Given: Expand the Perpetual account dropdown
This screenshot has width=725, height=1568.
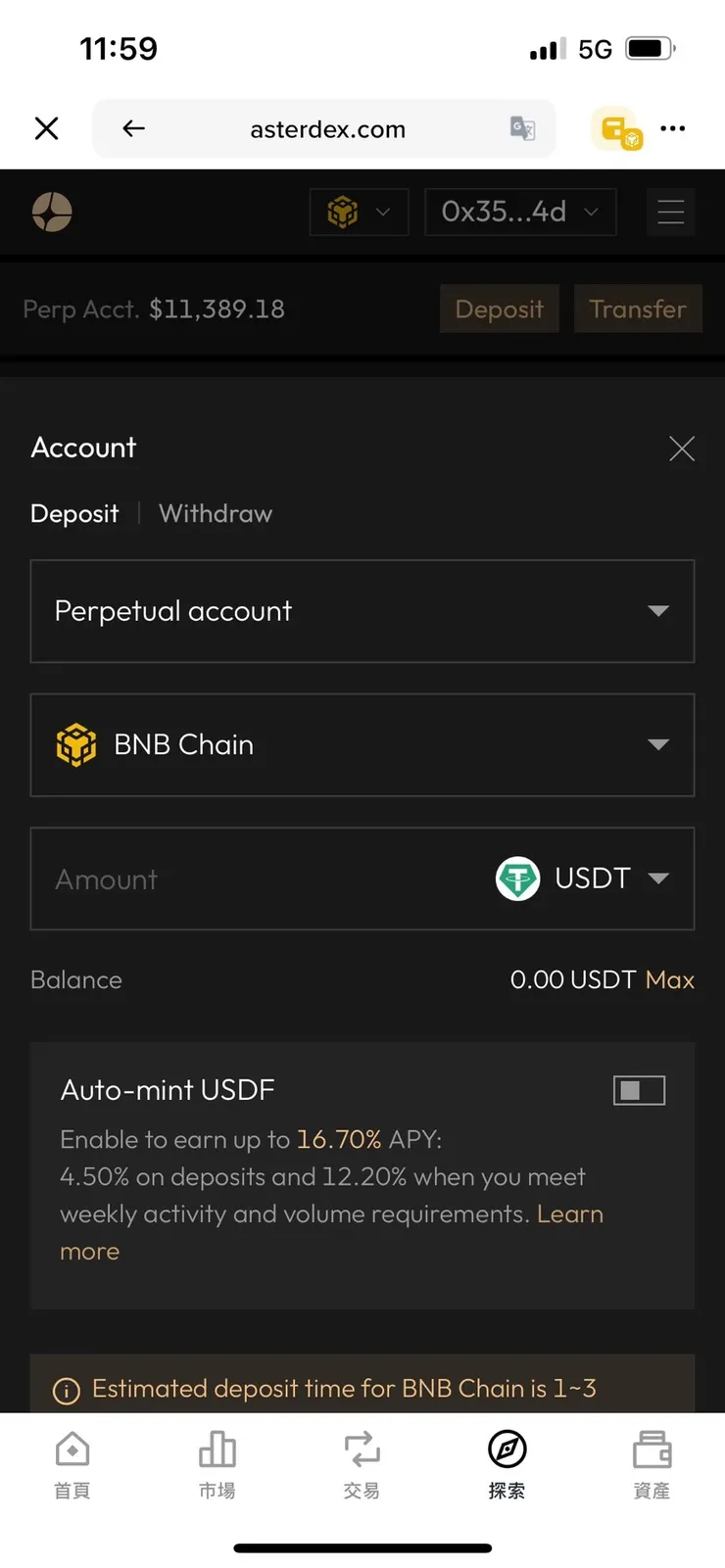Looking at the screenshot, I should point(657,611).
